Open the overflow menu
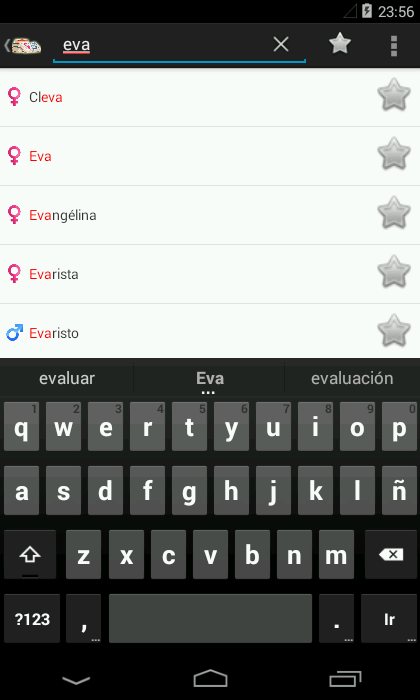The width and height of the screenshot is (420, 700). tap(394, 46)
